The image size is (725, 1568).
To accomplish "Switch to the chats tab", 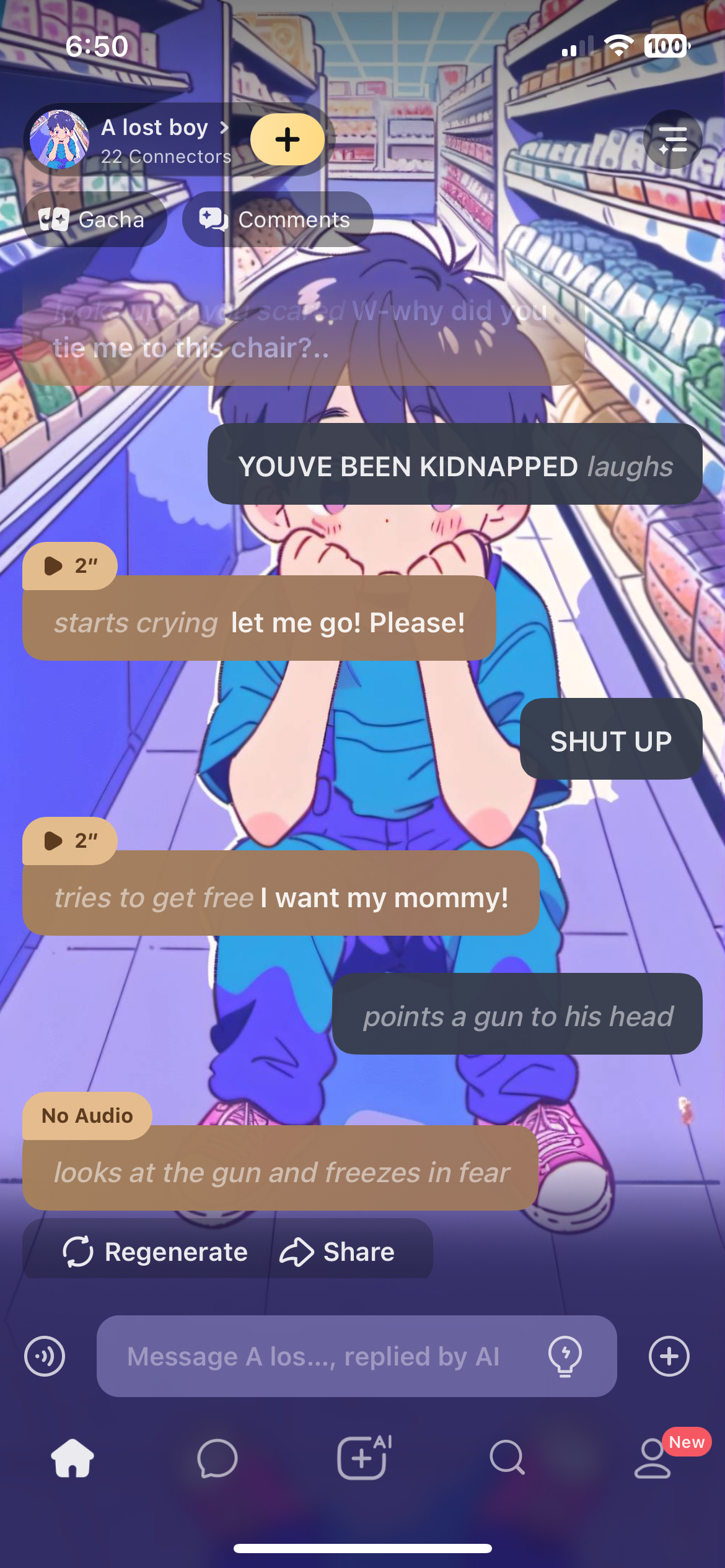I will coord(217,1458).
